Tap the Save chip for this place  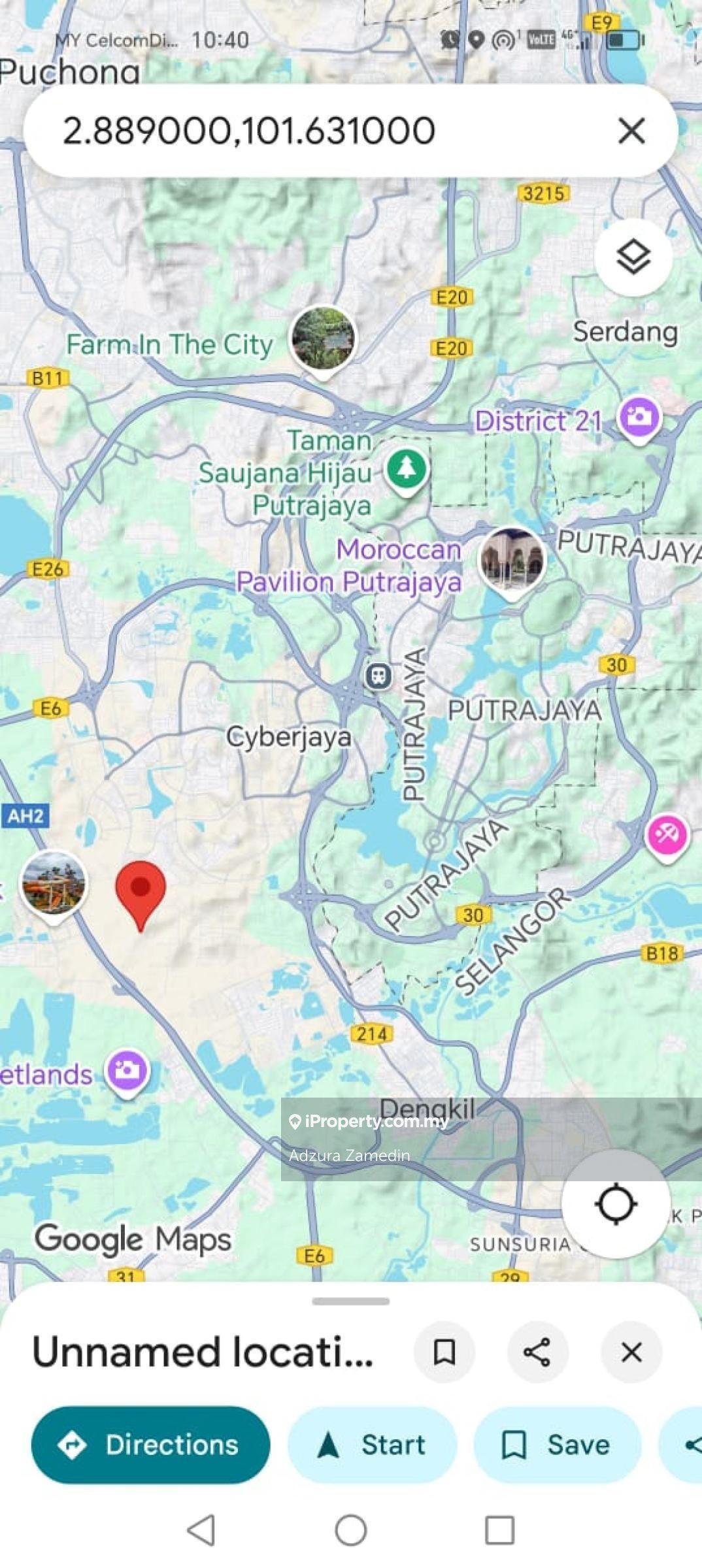(557, 1445)
